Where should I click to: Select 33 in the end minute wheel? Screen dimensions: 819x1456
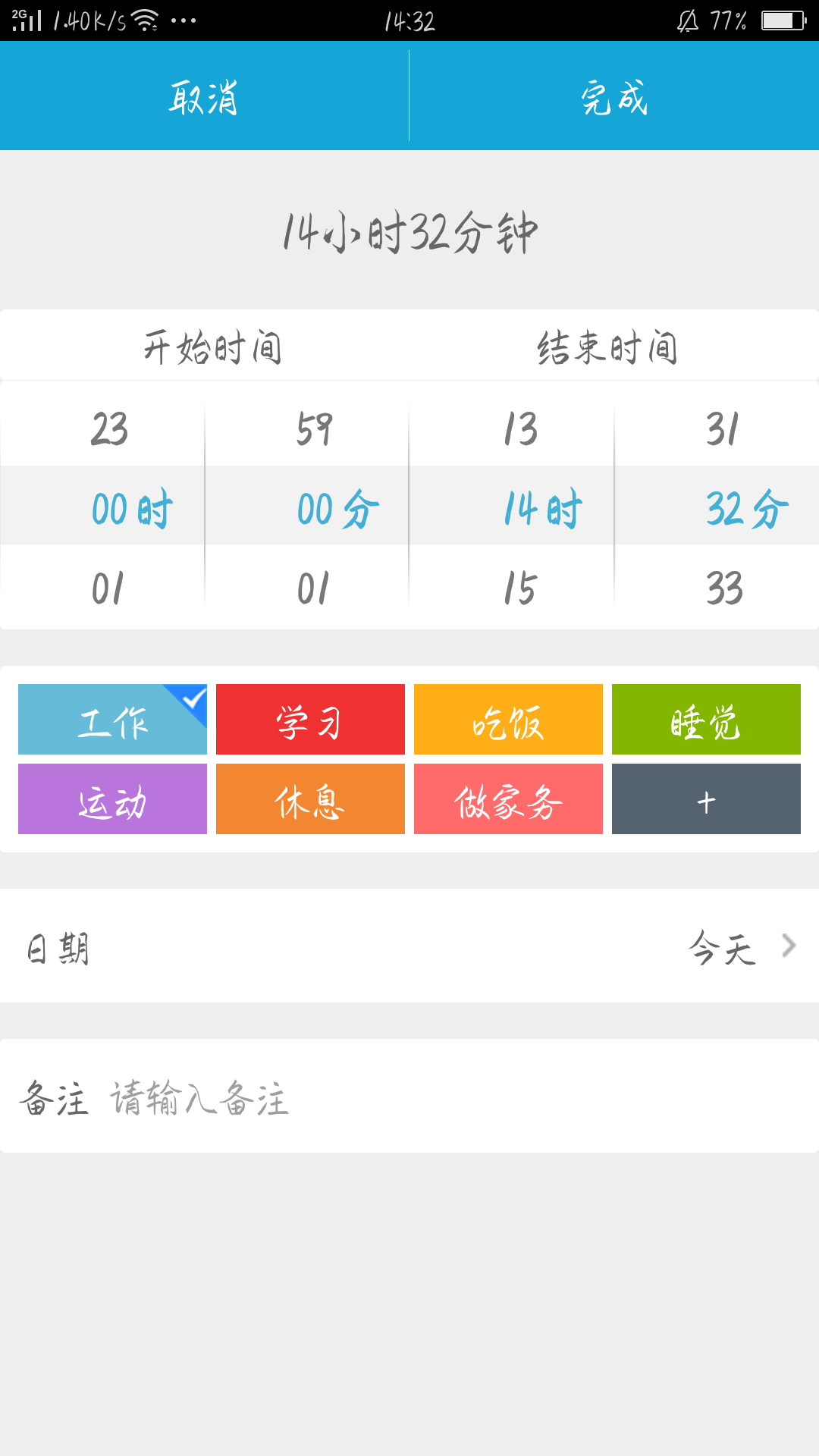[x=724, y=588]
